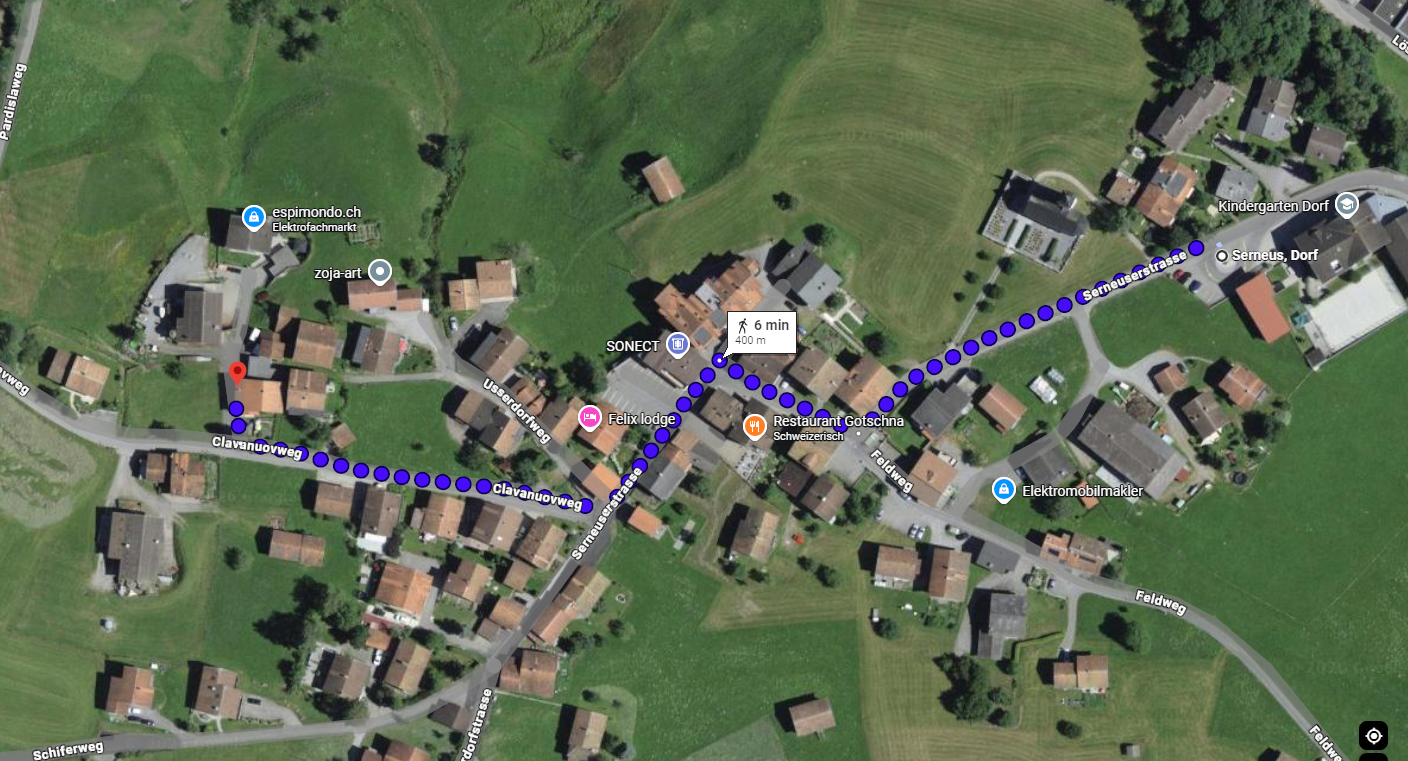Tap the red destination pin
Screen dimensions: 1408x761
[237, 375]
